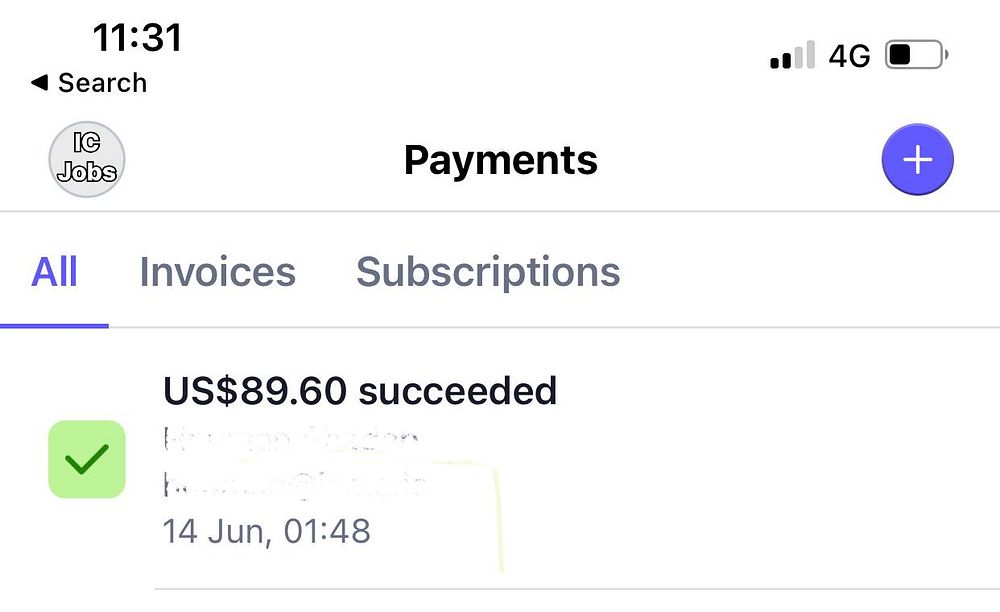Viewport: 1000px width, 612px height.
Task: Switch to the Invoices tab
Action: 217,272
